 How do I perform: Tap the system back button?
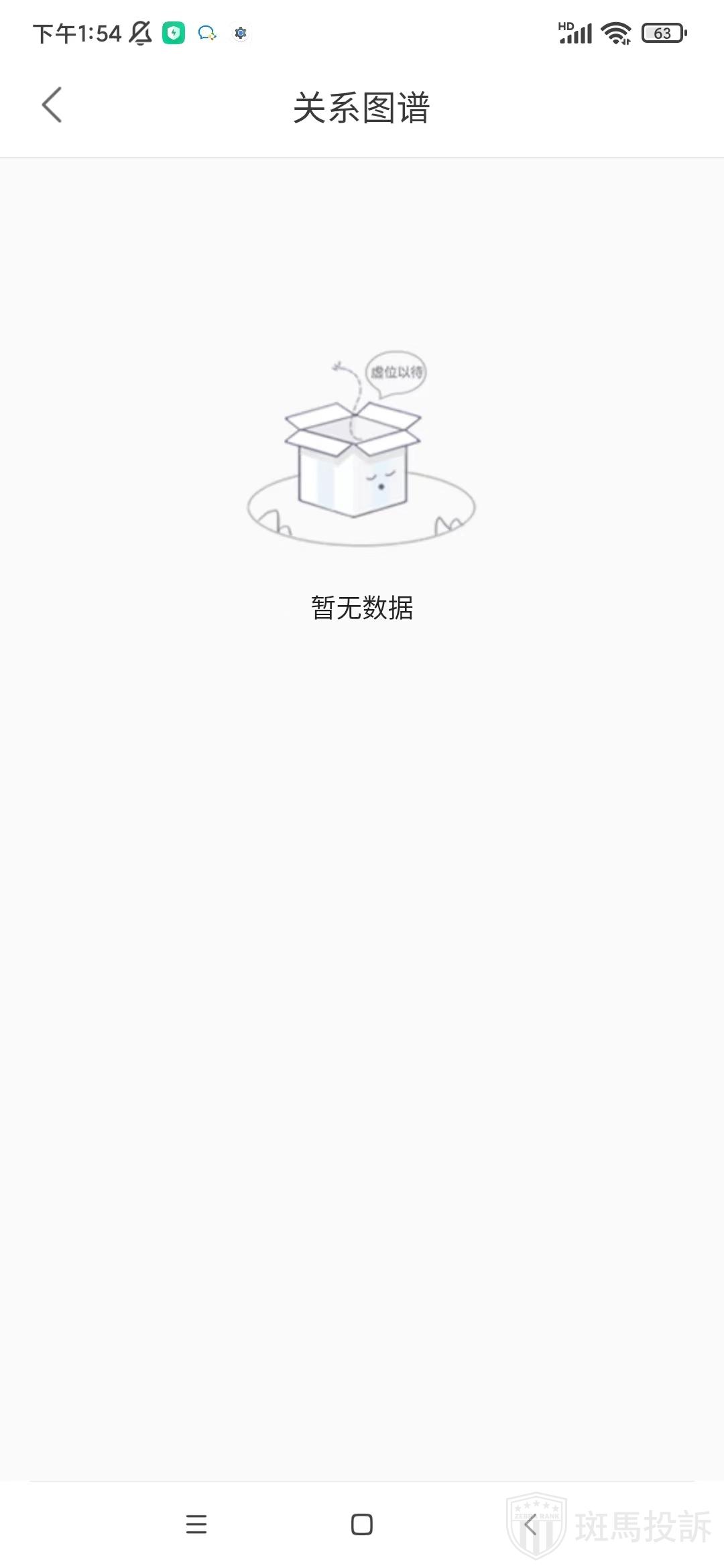click(x=530, y=1524)
